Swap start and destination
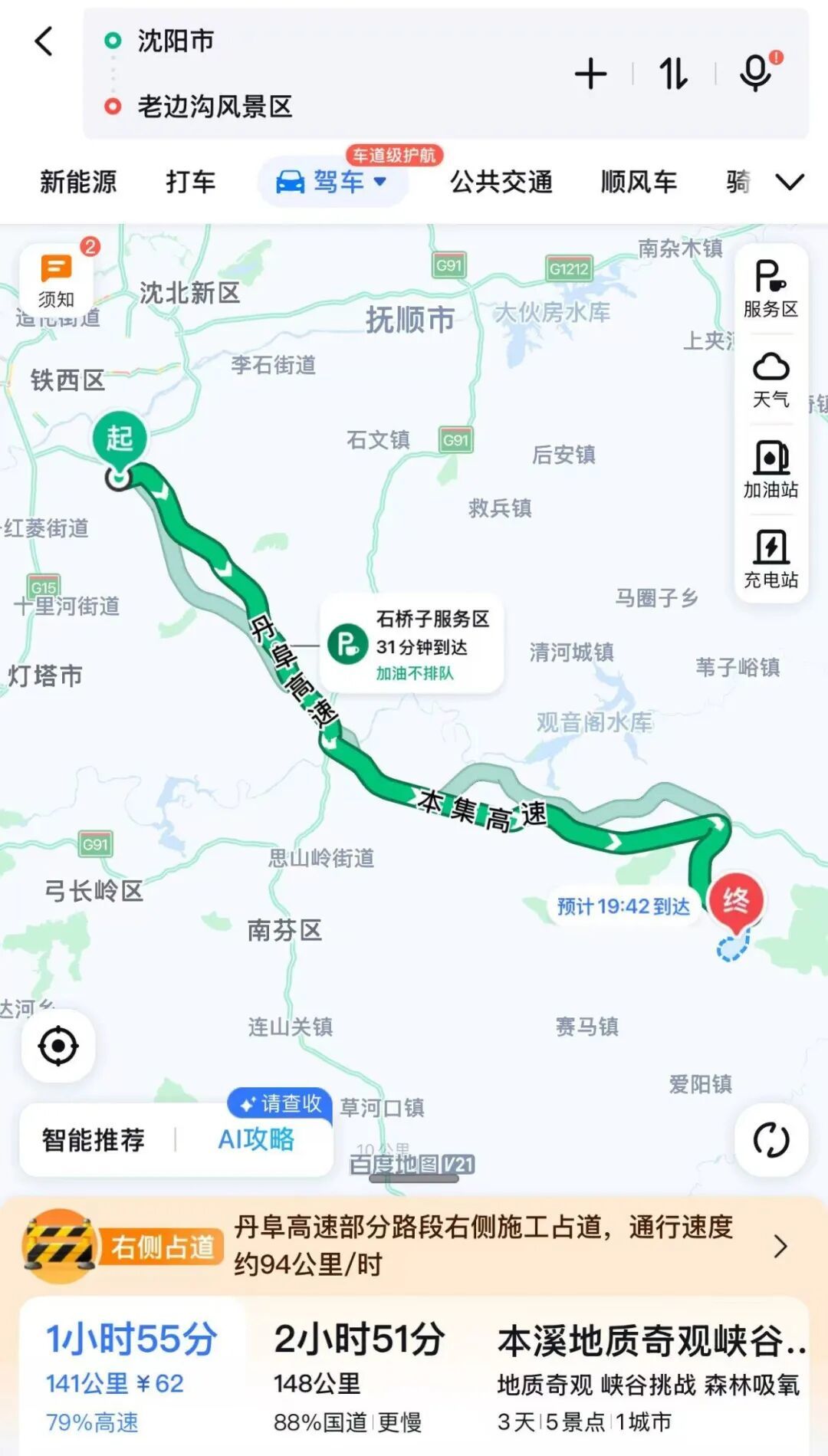 [673, 74]
